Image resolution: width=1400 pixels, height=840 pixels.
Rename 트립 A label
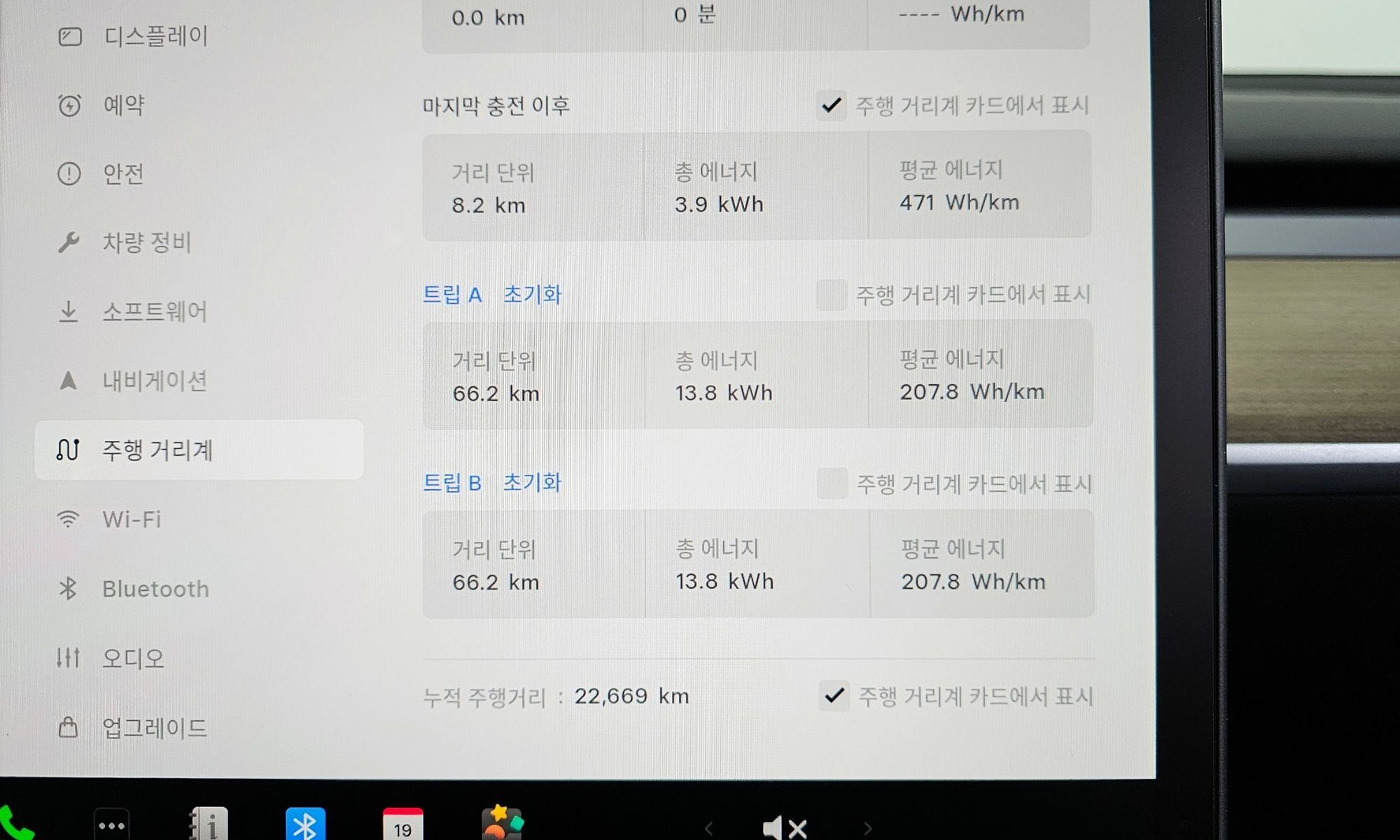point(452,295)
